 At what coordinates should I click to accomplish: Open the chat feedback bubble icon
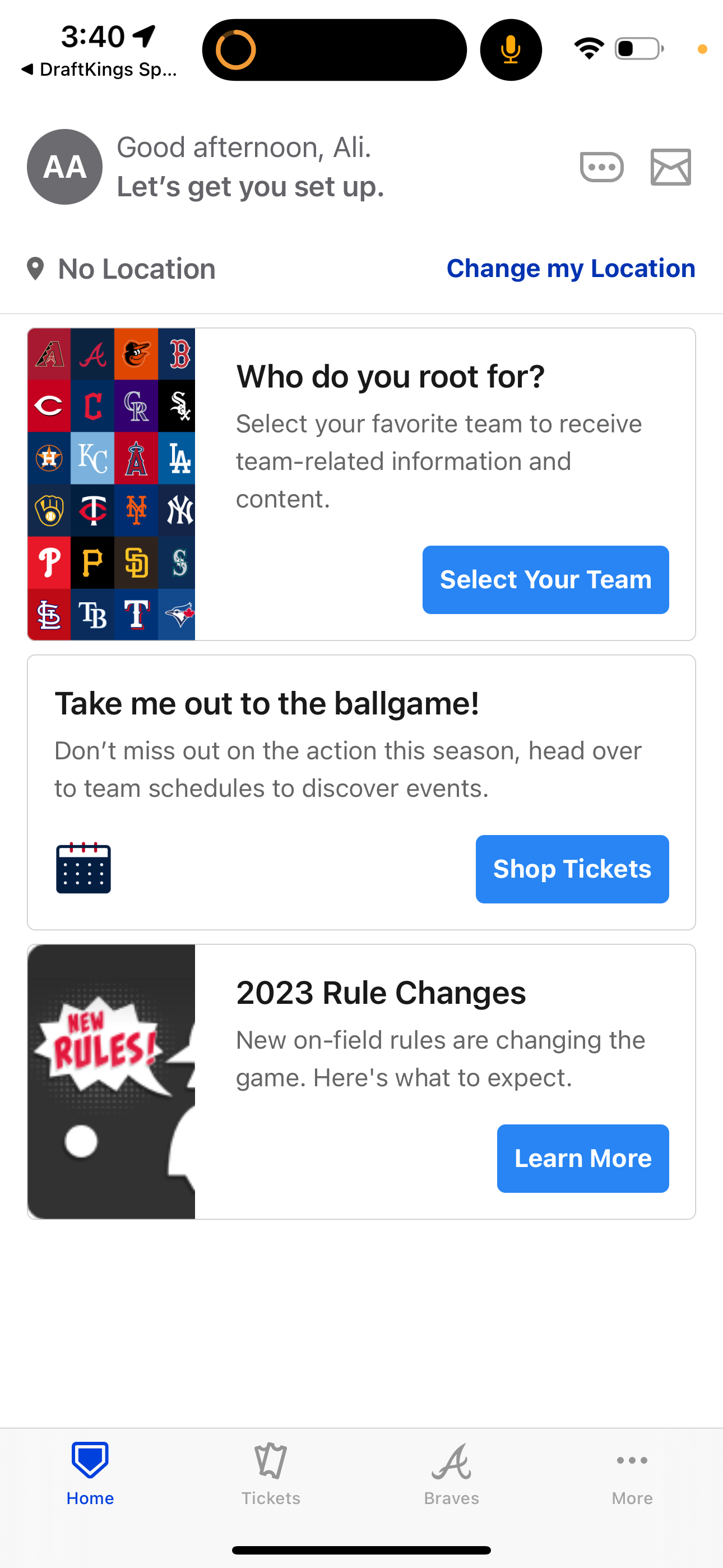602,167
